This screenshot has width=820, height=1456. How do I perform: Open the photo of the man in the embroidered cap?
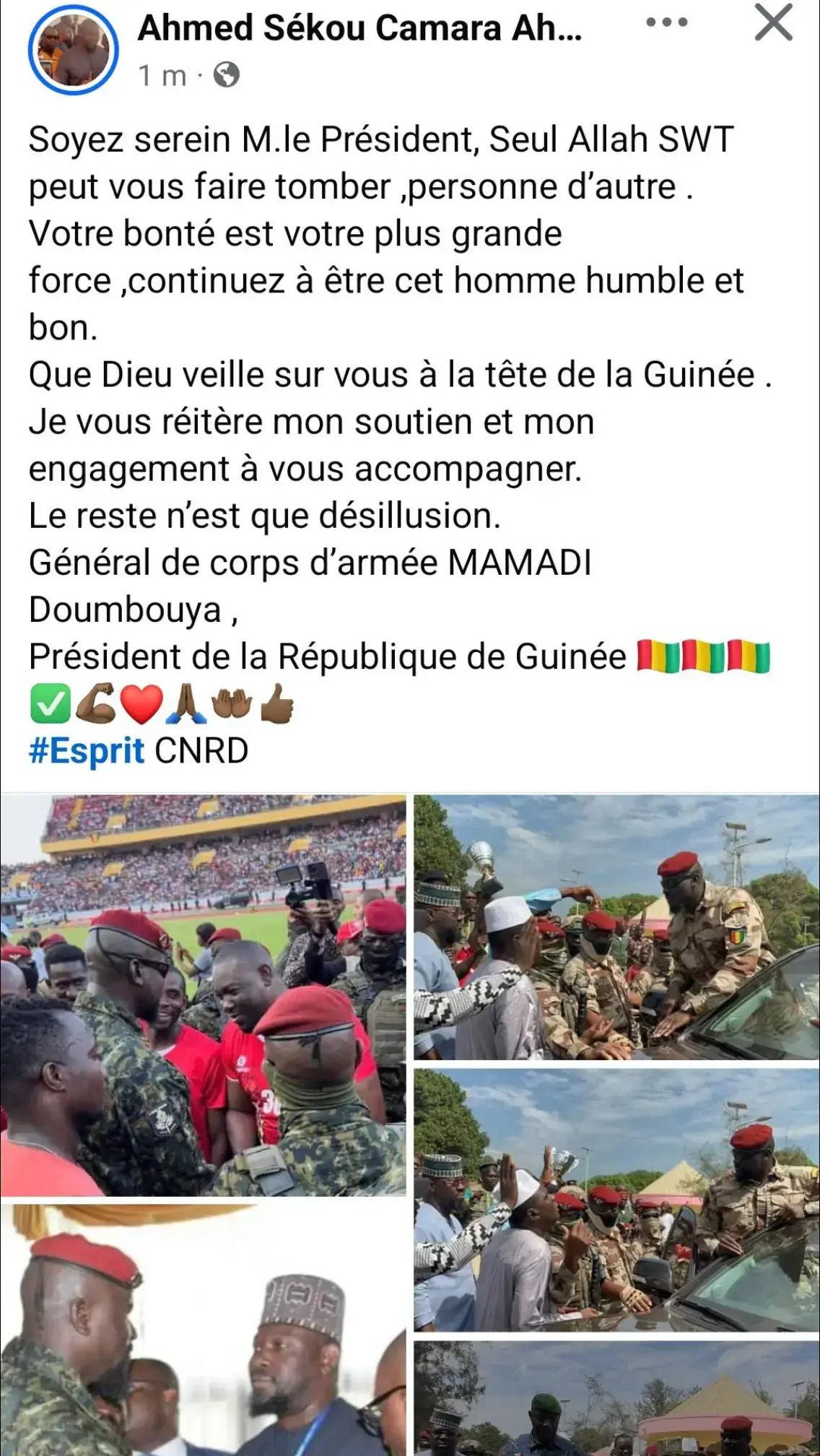click(x=203, y=1330)
